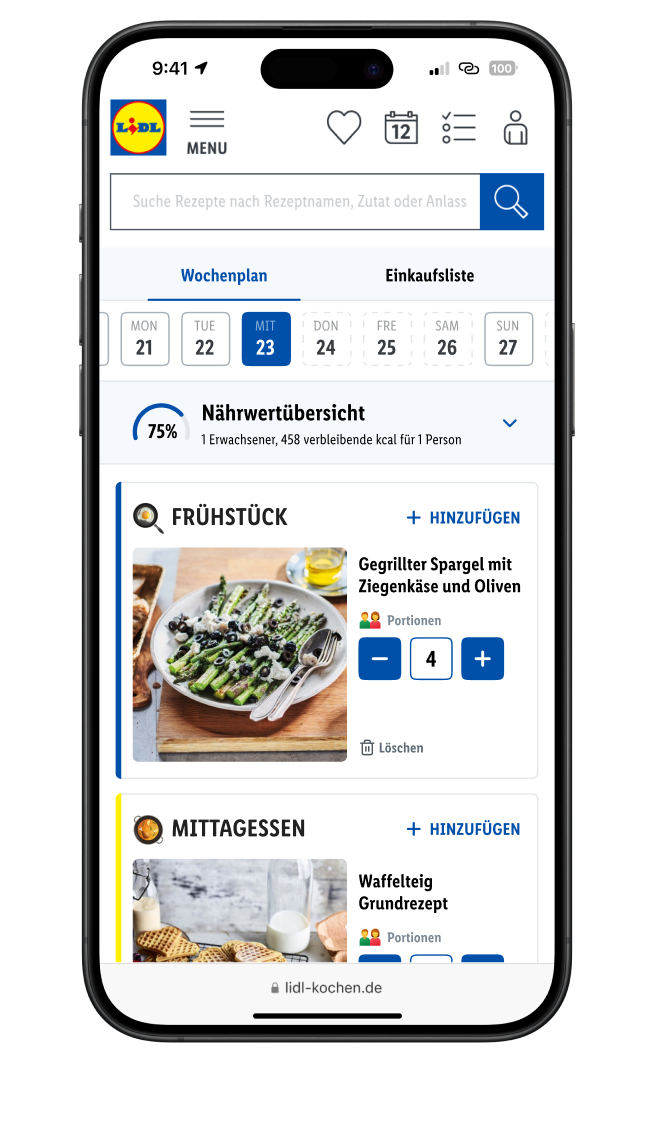Viewport: 654px width, 1121px height.
Task: Tap Hinzufügen in the Frühstück section
Action: (x=463, y=518)
